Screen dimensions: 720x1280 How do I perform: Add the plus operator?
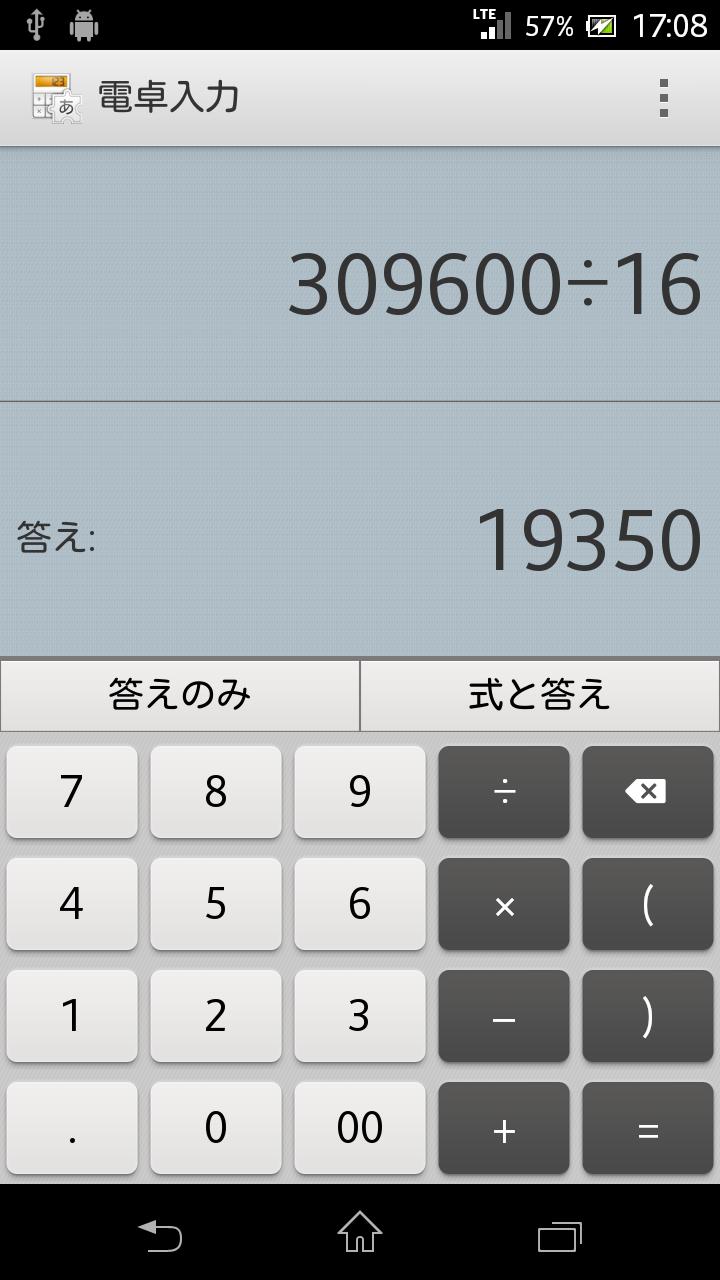(x=504, y=1128)
